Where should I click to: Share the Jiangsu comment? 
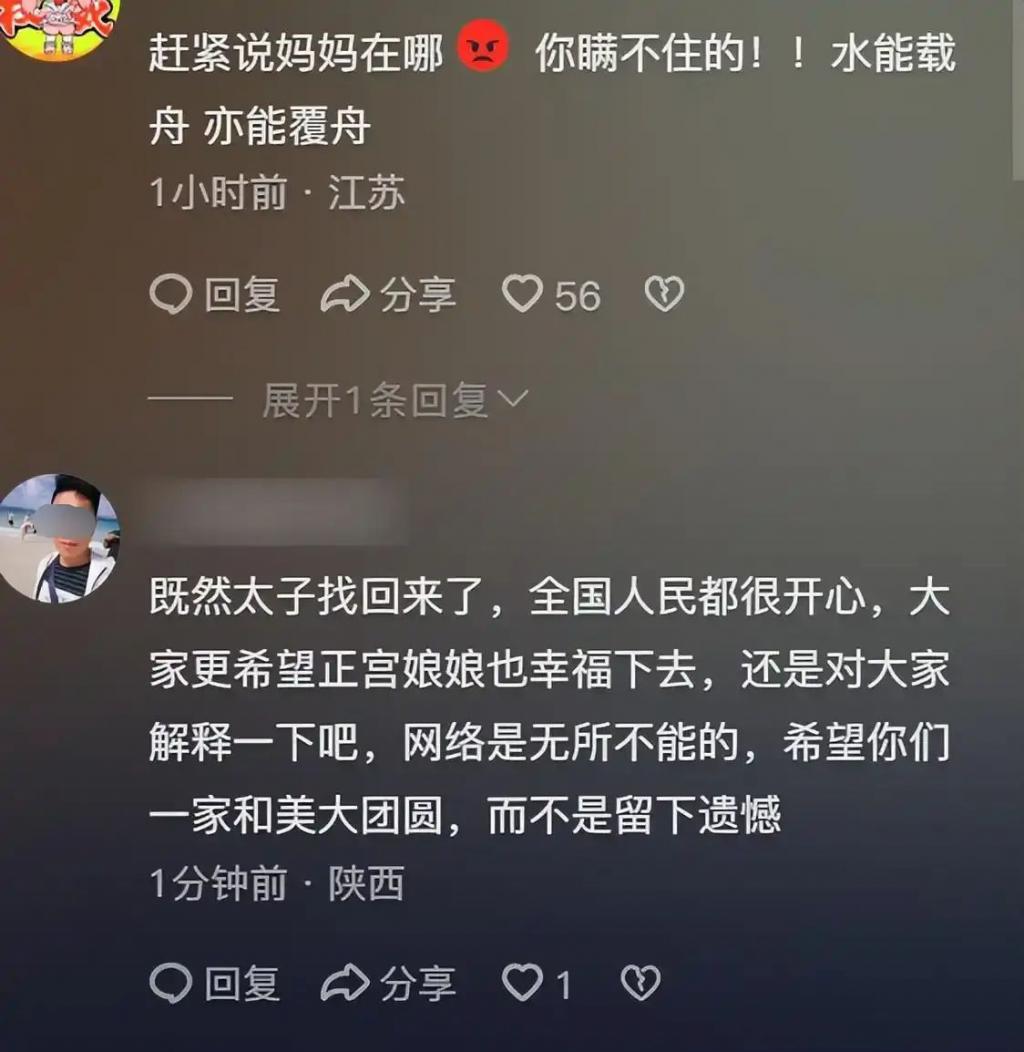click(388, 295)
